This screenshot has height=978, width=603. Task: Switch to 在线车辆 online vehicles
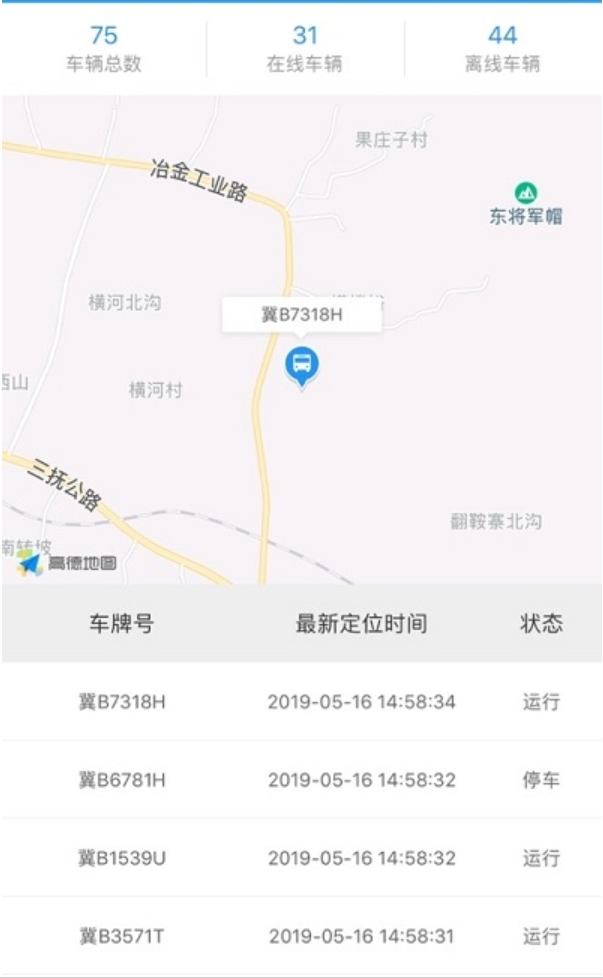(x=305, y=49)
